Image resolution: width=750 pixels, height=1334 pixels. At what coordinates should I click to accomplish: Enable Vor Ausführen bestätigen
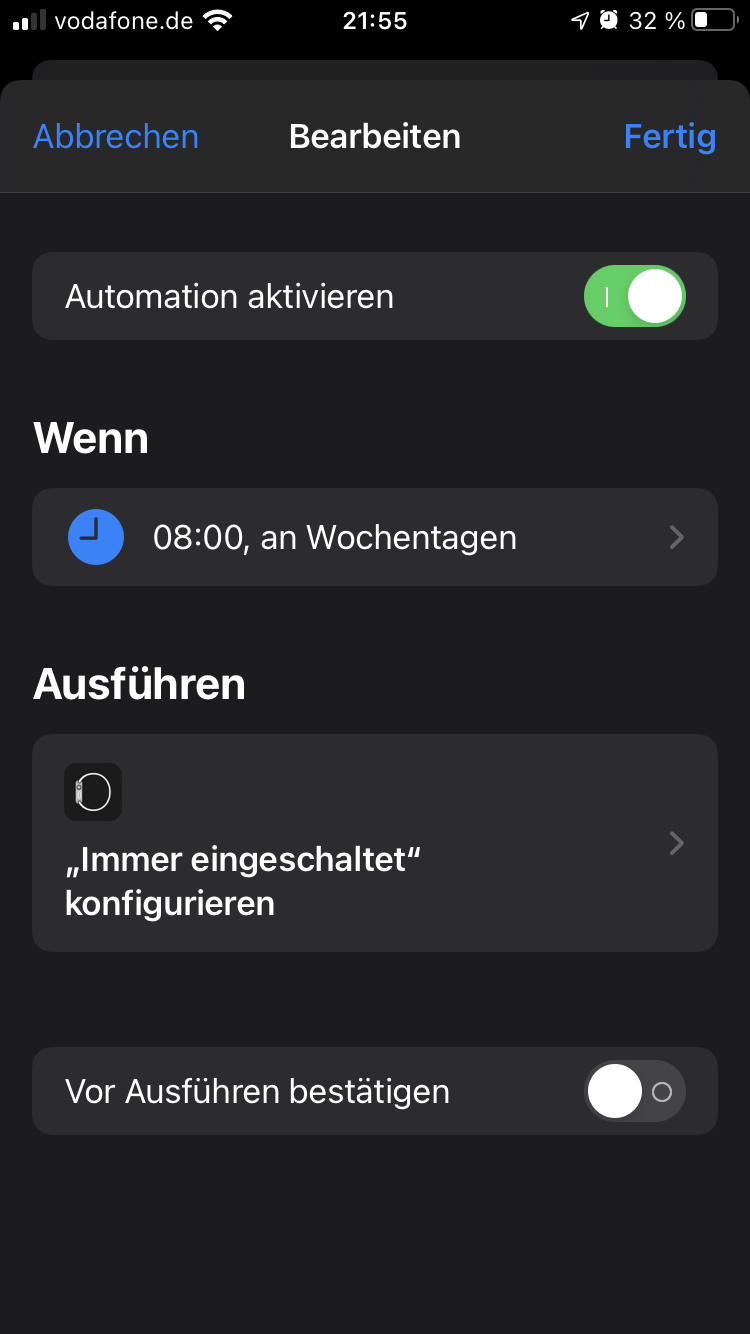634,1090
